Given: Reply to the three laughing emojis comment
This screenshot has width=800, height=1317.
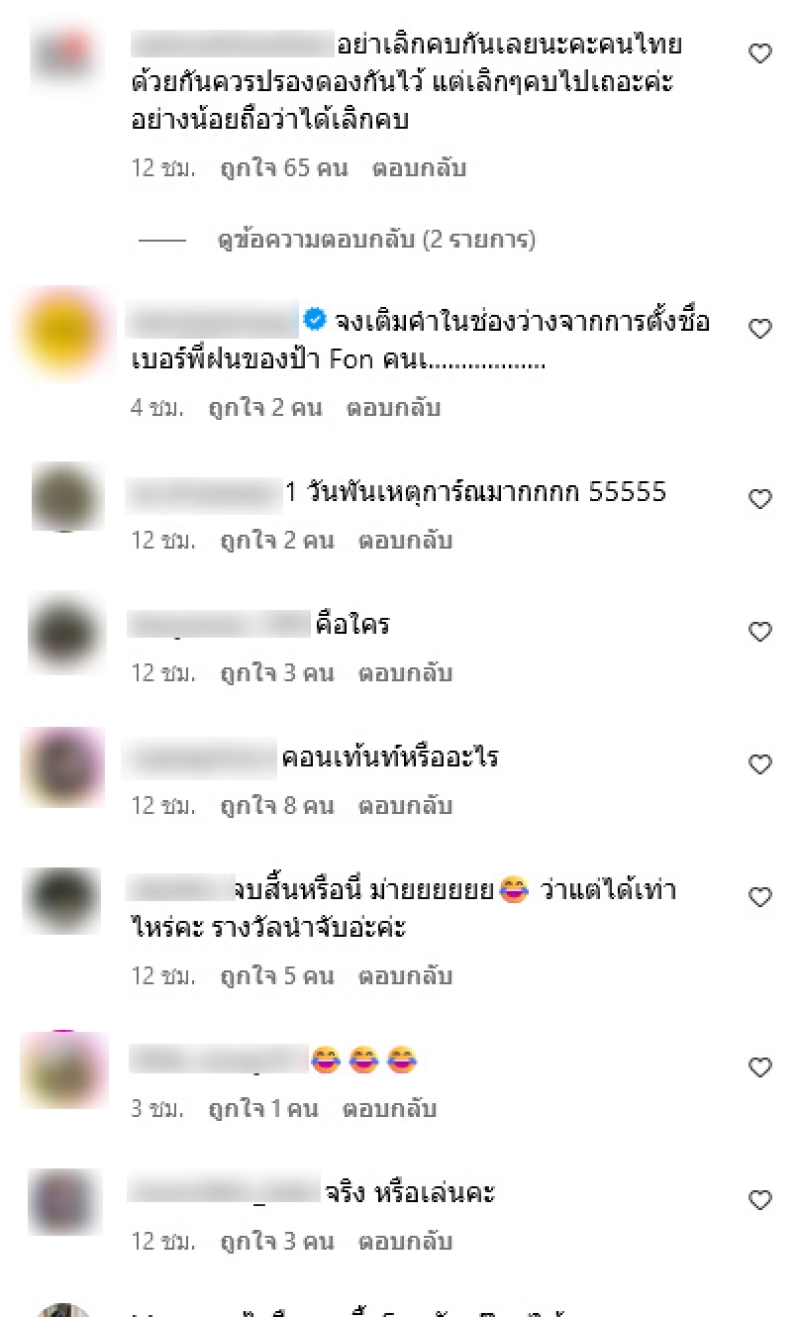Looking at the screenshot, I should pyautogui.click(x=390, y=1109).
